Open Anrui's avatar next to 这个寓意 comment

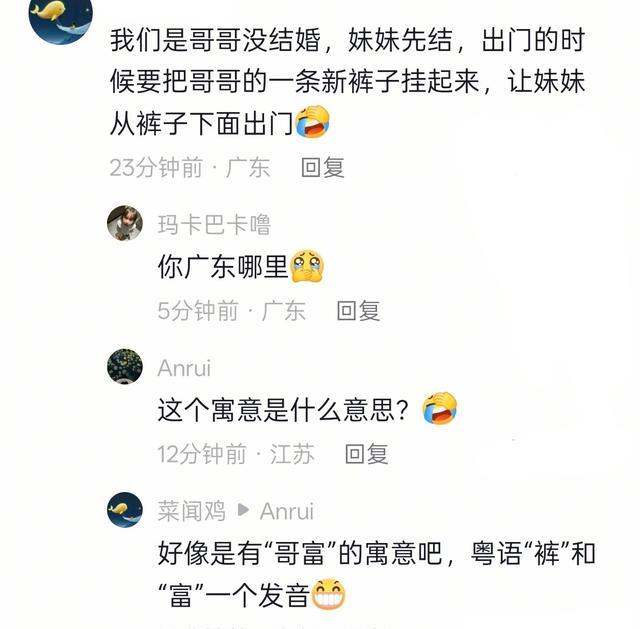click(x=125, y=367)
